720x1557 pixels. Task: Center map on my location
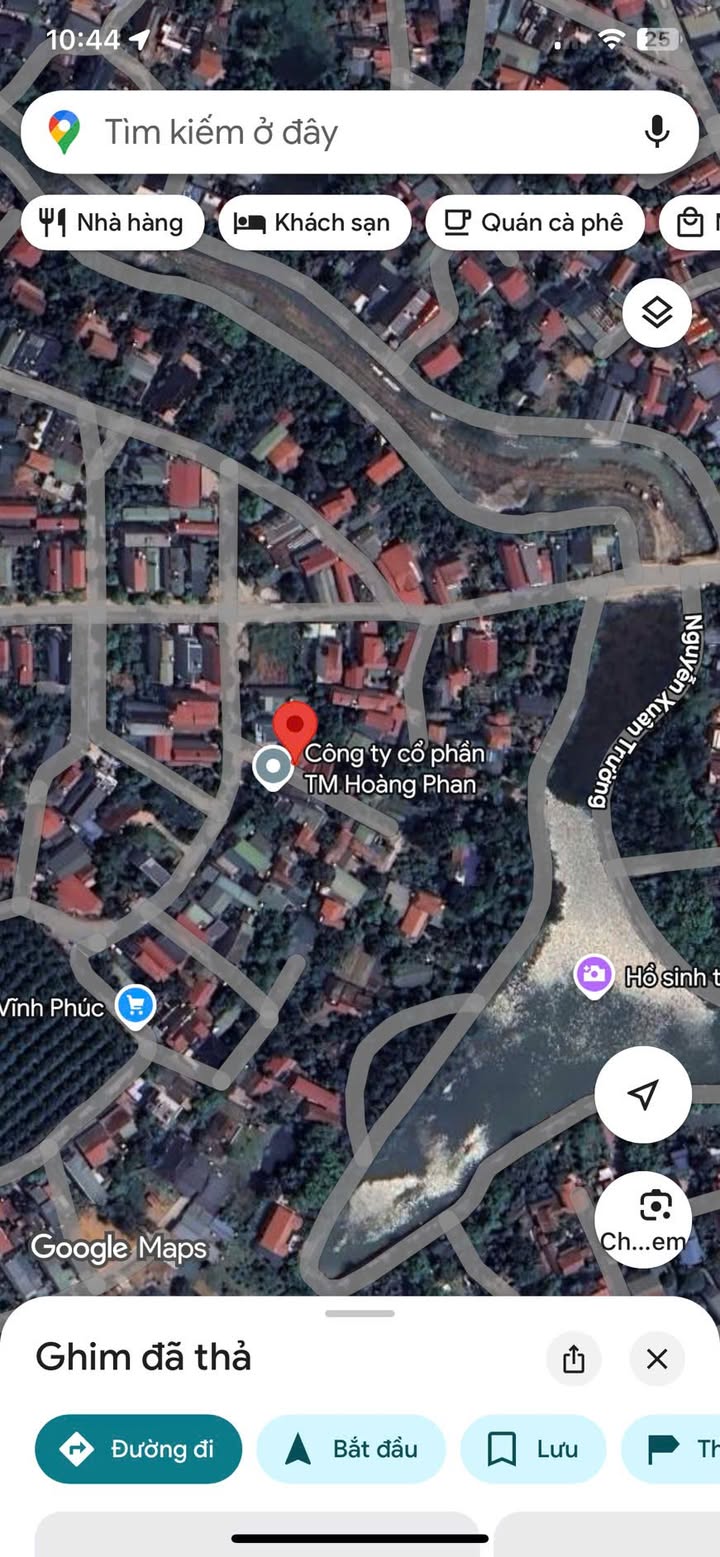coord(643,1094)
